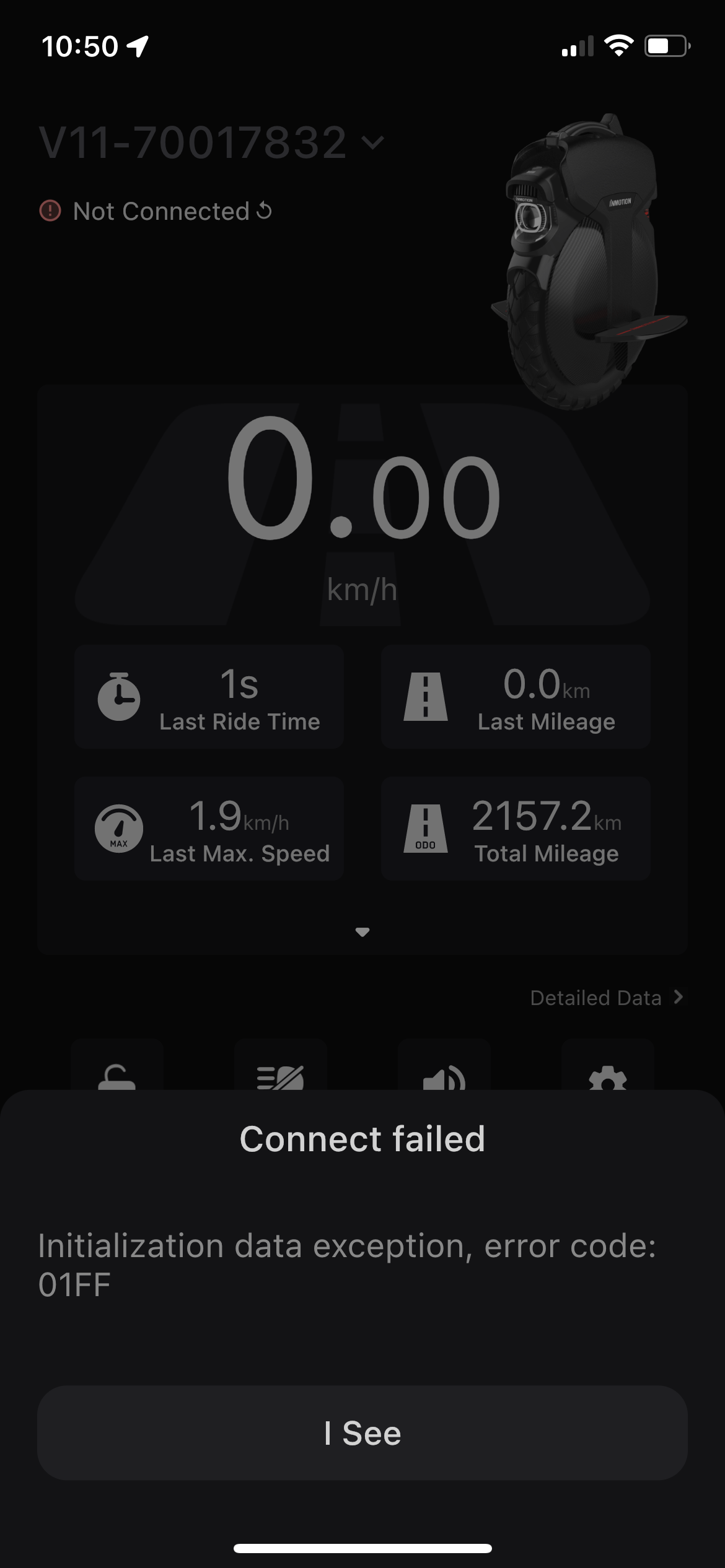This screenshot has height=1568, width=725.
Task: Retry connection via the refresh icon
Action: (265, 211)
